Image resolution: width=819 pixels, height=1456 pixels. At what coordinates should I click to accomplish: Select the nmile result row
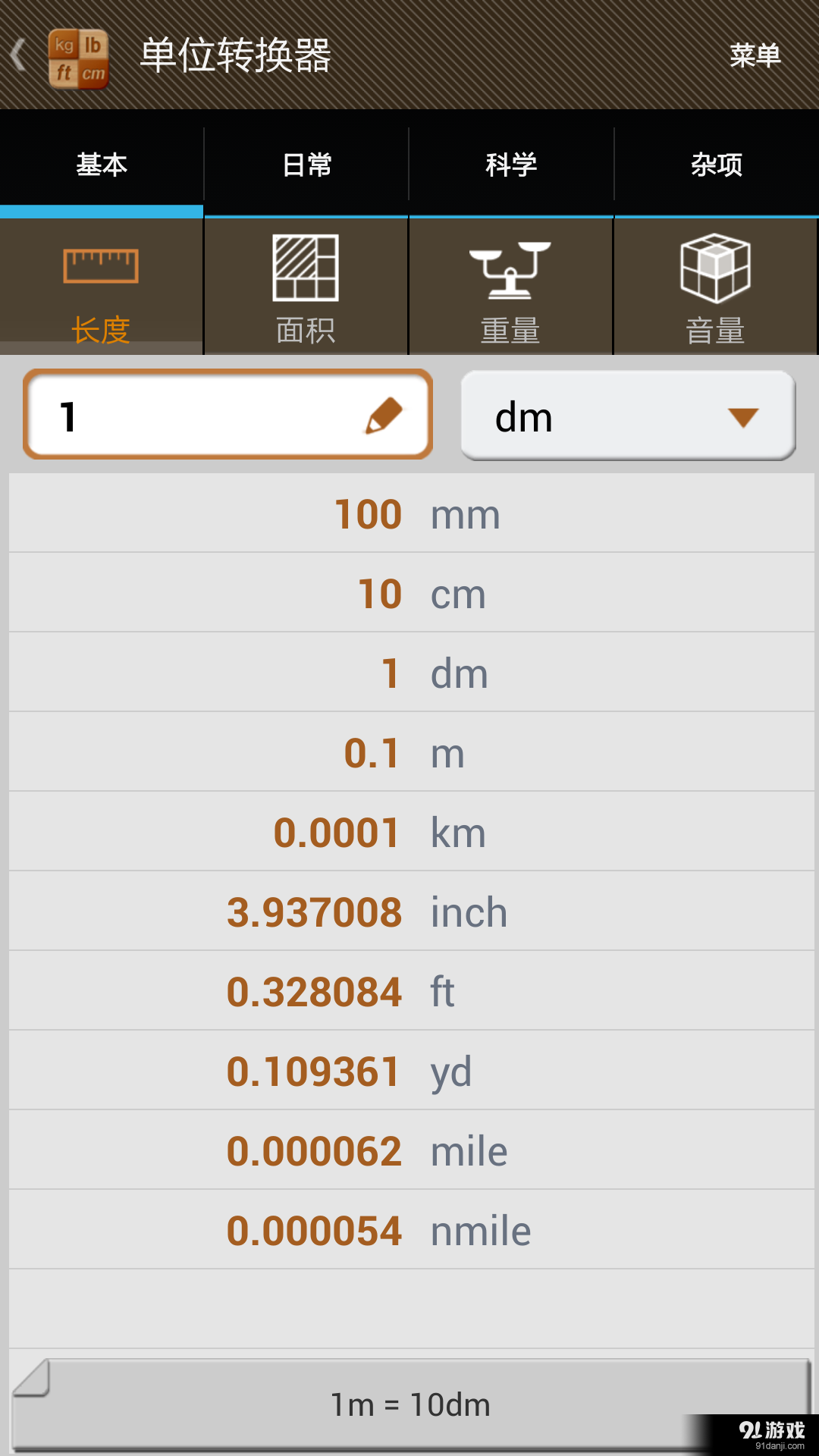411,1231
